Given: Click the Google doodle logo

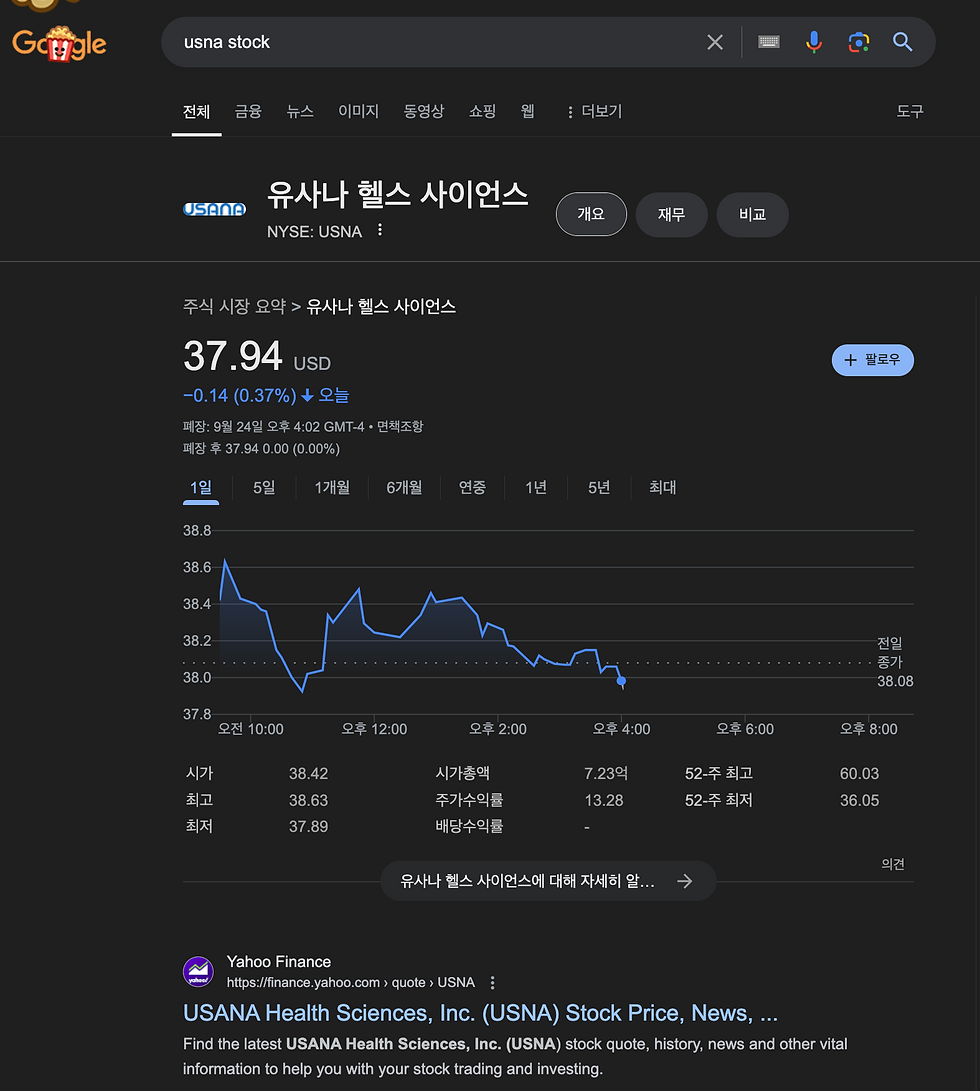Looking at the screenshot, I should (59, 43).
